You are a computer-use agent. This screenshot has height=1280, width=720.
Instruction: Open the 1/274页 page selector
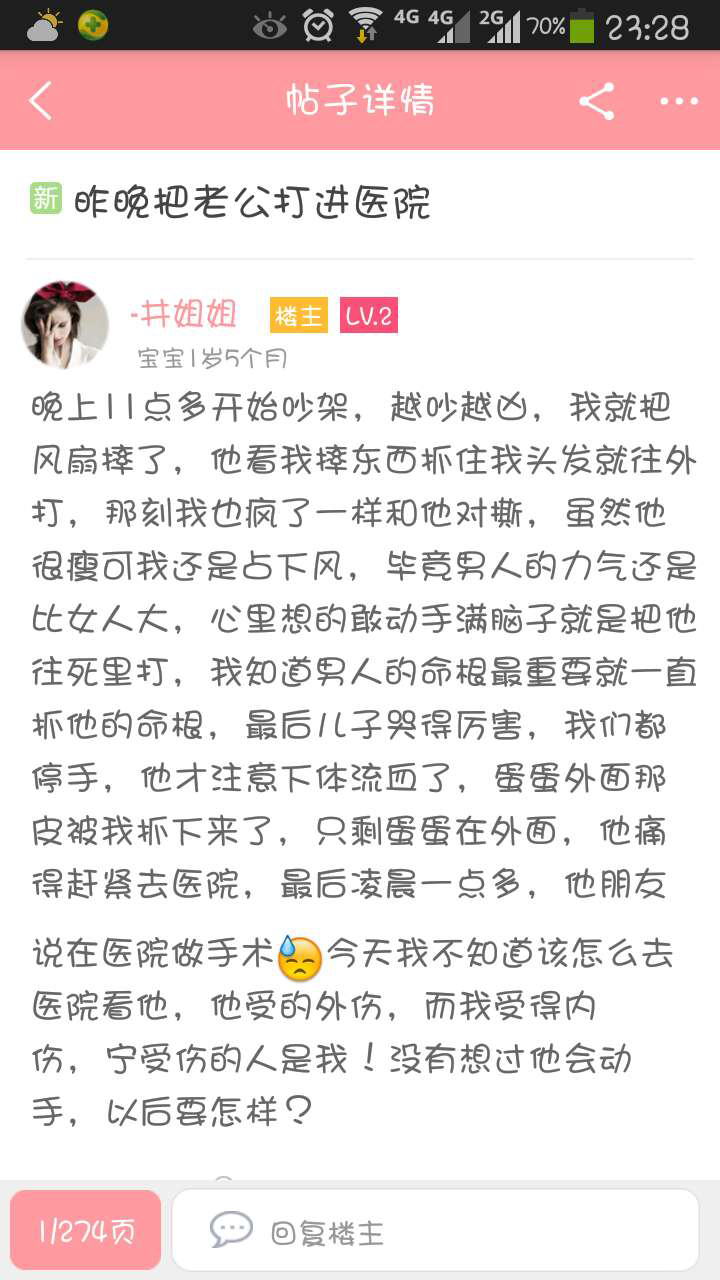86,1230
